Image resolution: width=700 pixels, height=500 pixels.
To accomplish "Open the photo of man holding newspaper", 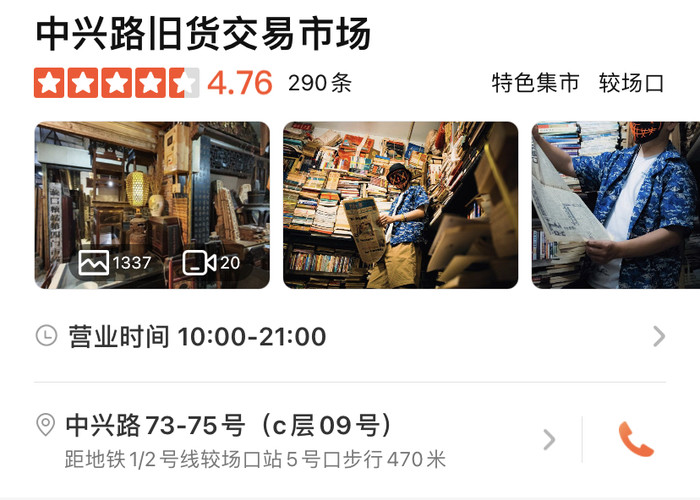I will [x=615, y=205].
